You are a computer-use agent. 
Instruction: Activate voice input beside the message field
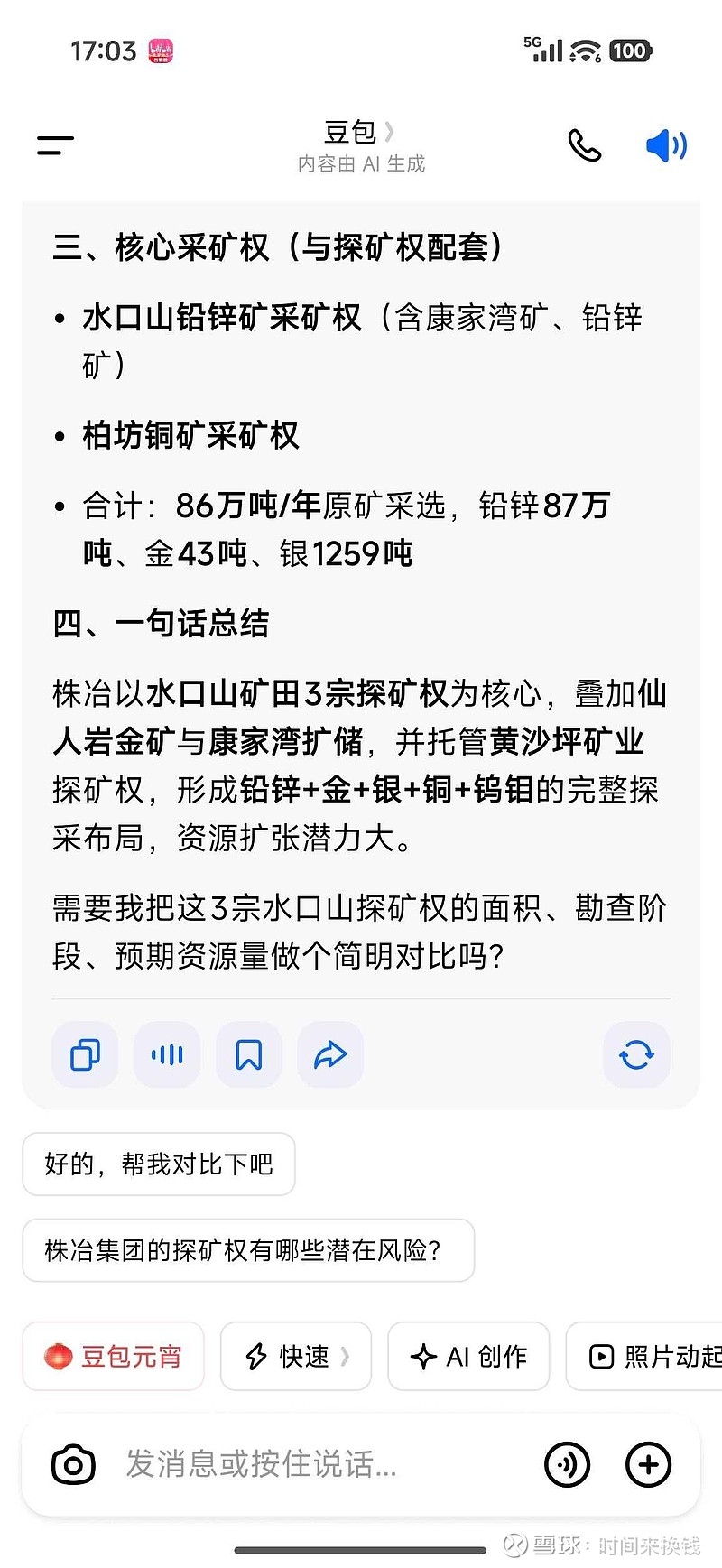[567, 1464]
